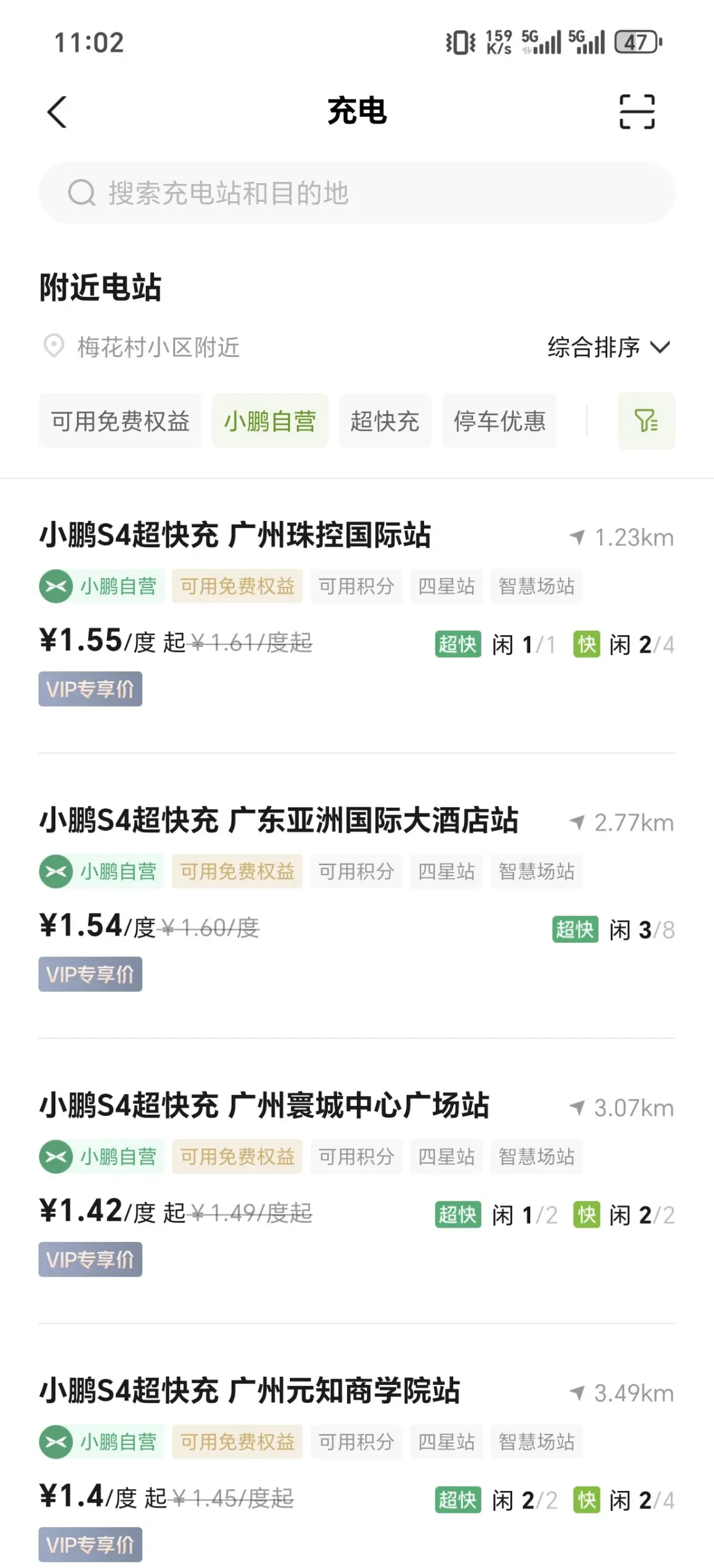The height and width of the screenshot is (1568, 714).
Task: Go back using the top-left arrow
Action: point(56,112)
